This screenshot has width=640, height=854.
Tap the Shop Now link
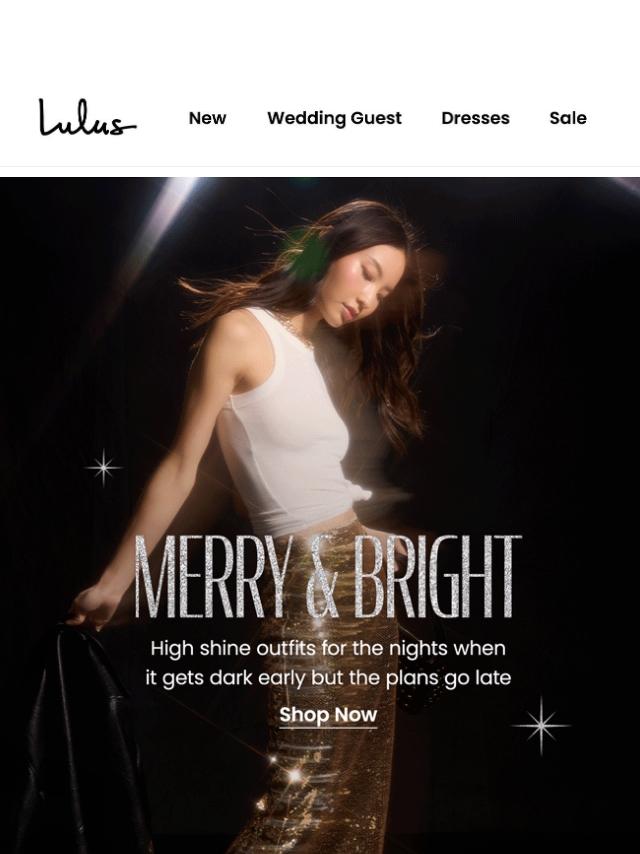point(328,715)
